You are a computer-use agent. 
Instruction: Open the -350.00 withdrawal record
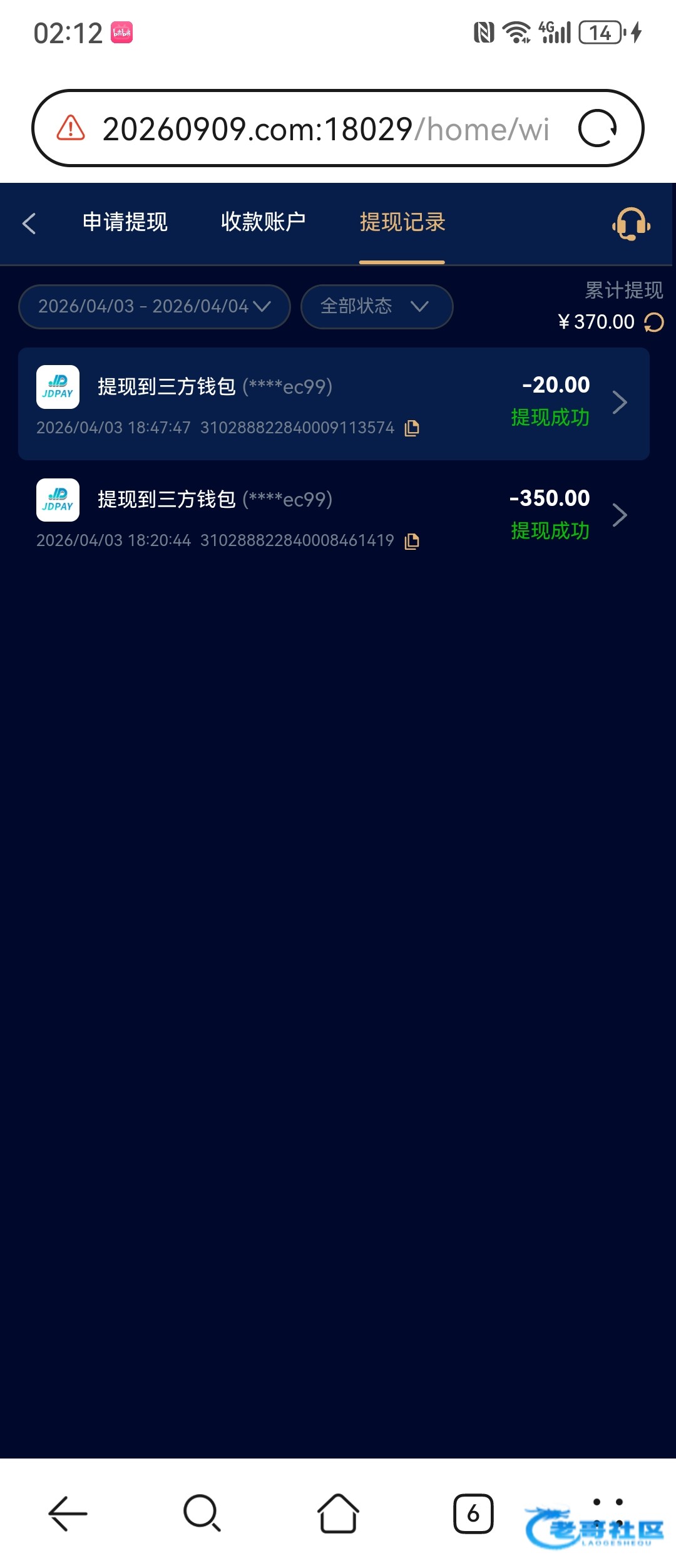pyautogui.click(x=334, y=516)
